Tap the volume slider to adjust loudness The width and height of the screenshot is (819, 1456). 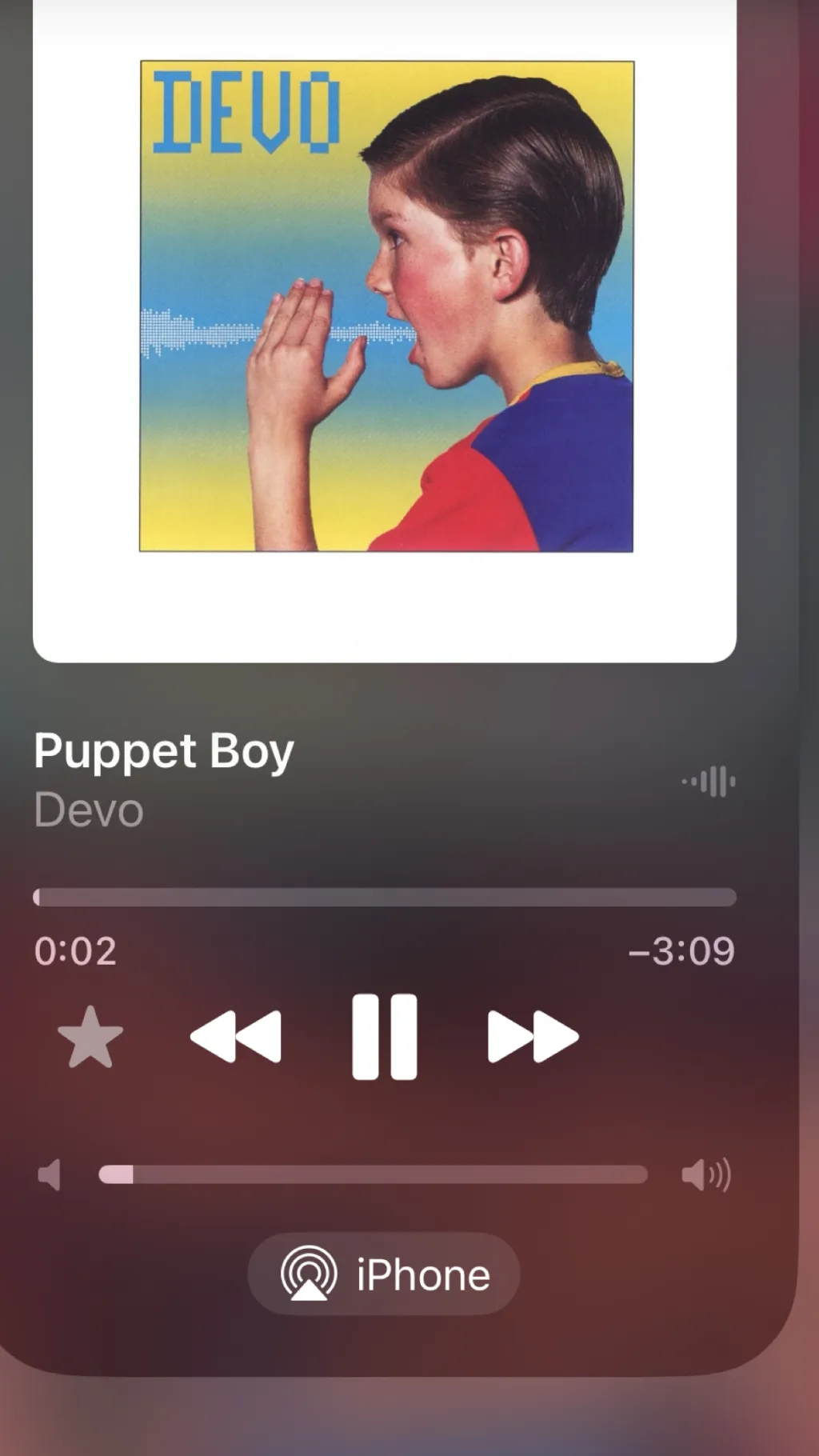pos(373,1174)
